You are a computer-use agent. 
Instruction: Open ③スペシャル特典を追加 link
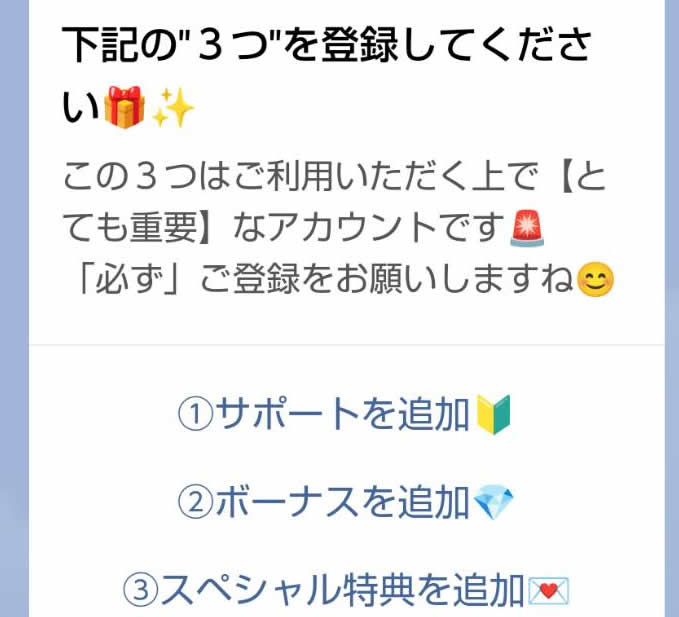345,590
